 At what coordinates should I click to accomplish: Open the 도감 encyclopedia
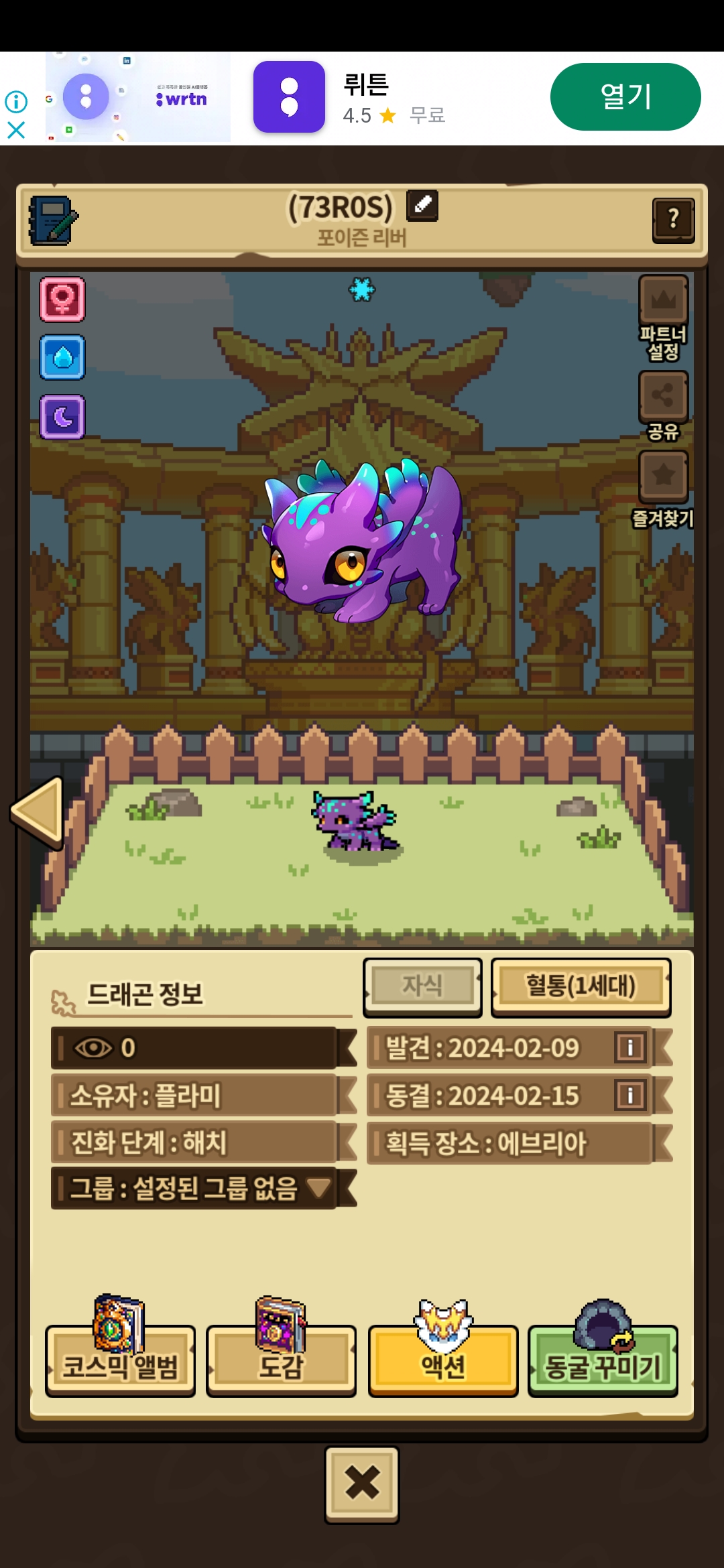[x=281, y=1360]
